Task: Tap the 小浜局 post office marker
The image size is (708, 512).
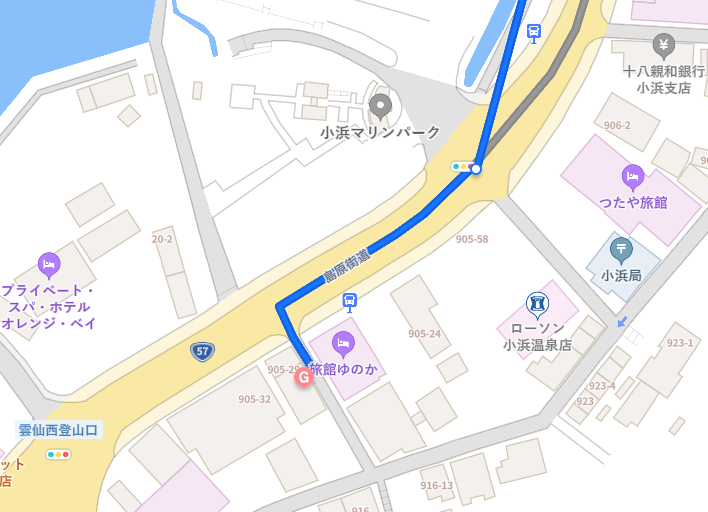Action: click(621, 247)
